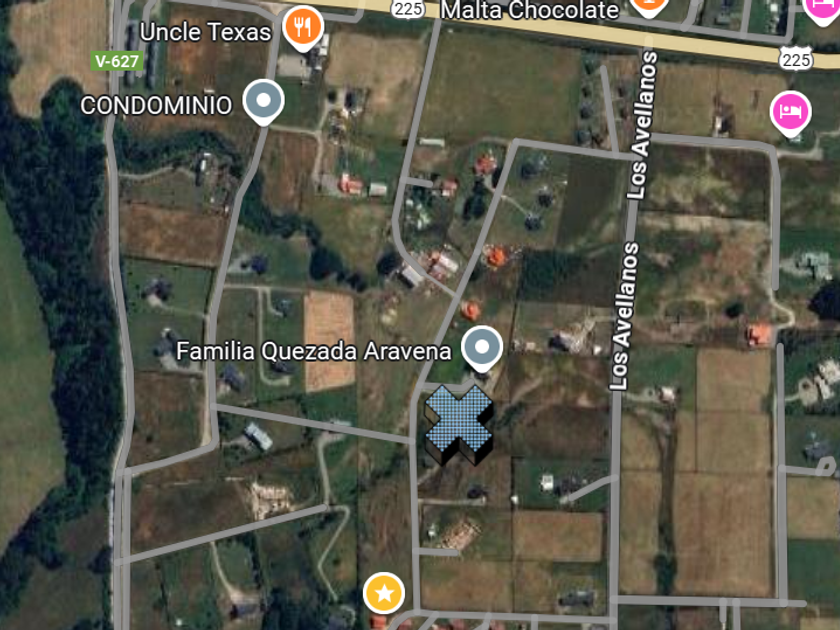Image resolution: width=840 pixels, height=630 pixels.
Task: Tap the blue checkered cross marker
Action: (x=459, y=425)
